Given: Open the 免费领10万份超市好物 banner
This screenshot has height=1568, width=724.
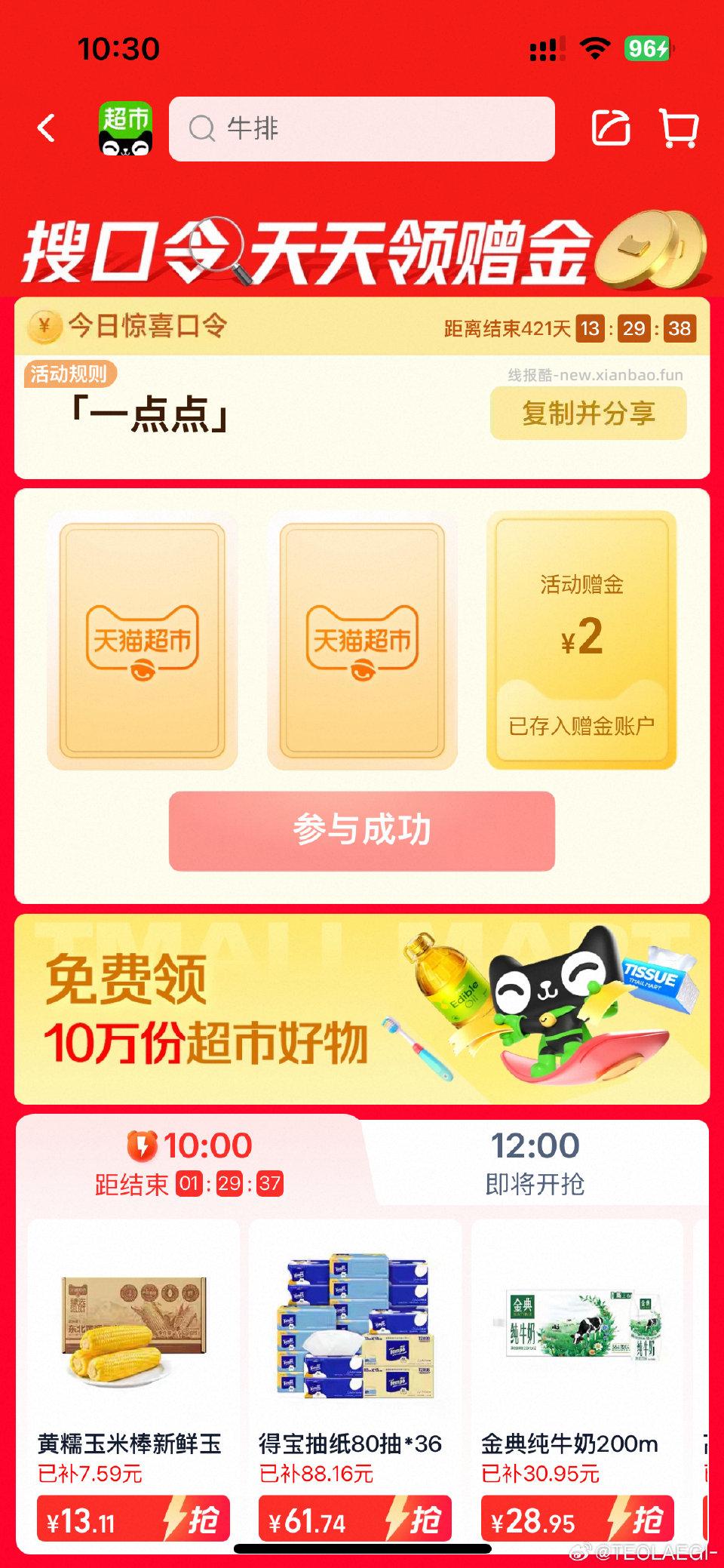Looking at the screenshot, I should (x=362, y=1008).
